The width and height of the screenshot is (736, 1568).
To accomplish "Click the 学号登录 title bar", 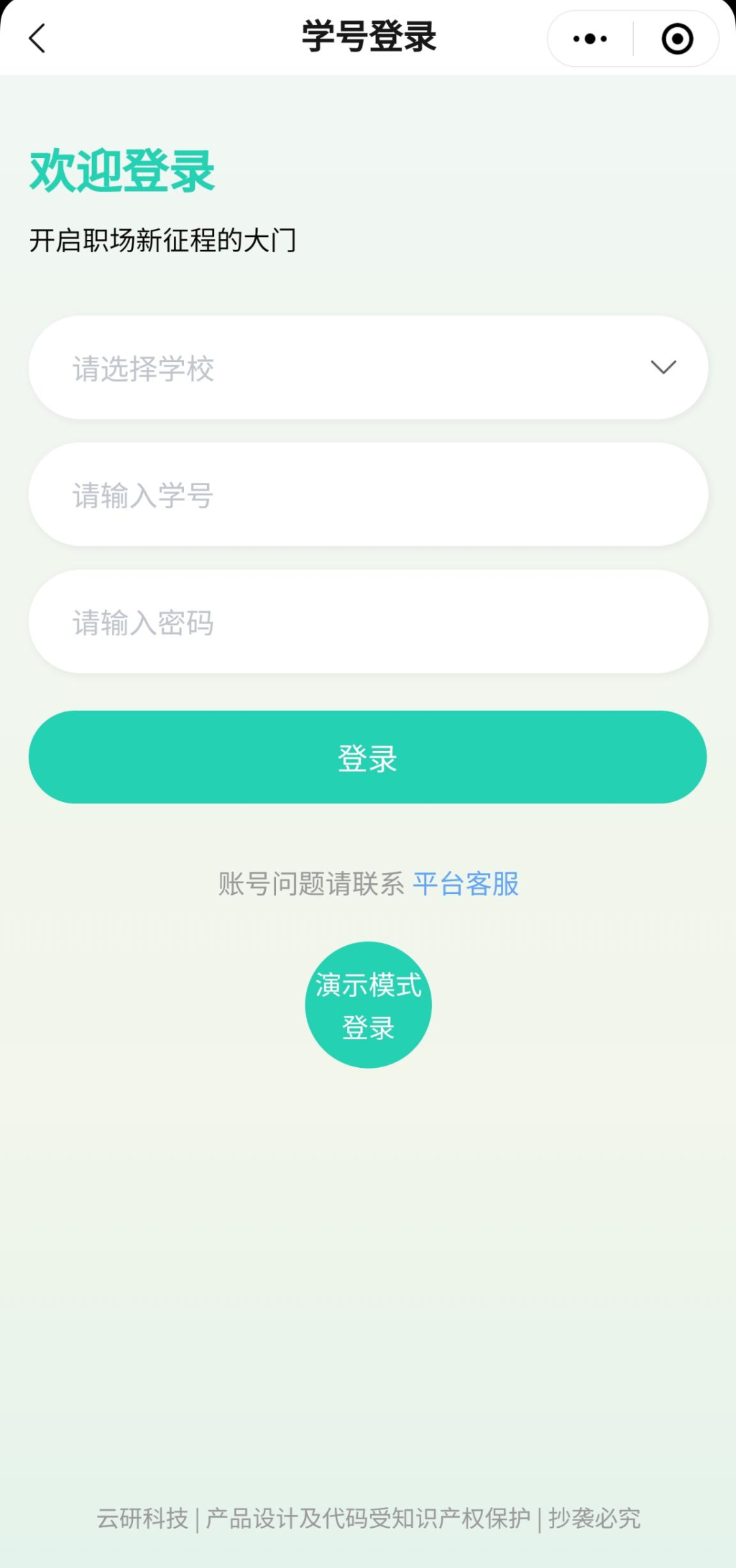I will (x=368, y=37).
